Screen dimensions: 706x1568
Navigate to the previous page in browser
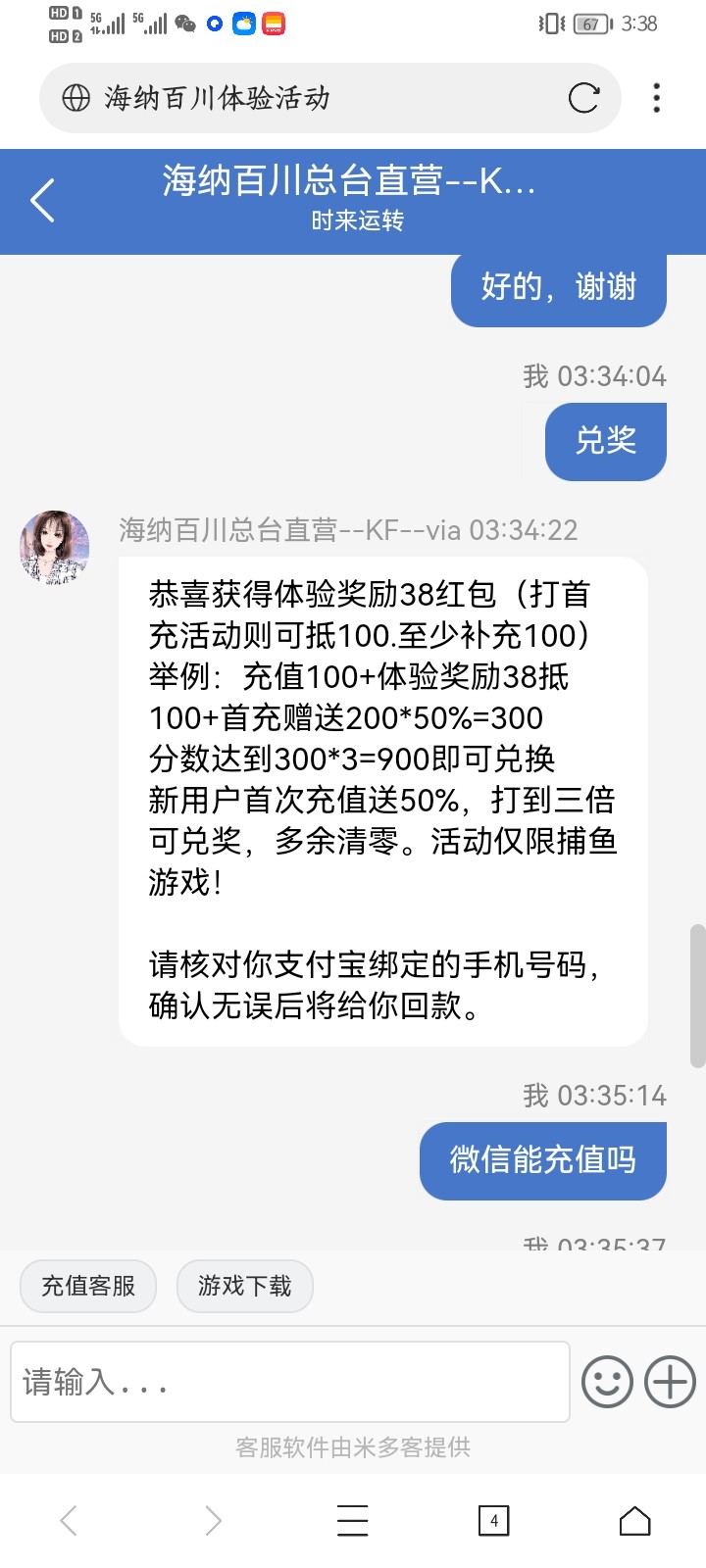tap(69, 1521)
